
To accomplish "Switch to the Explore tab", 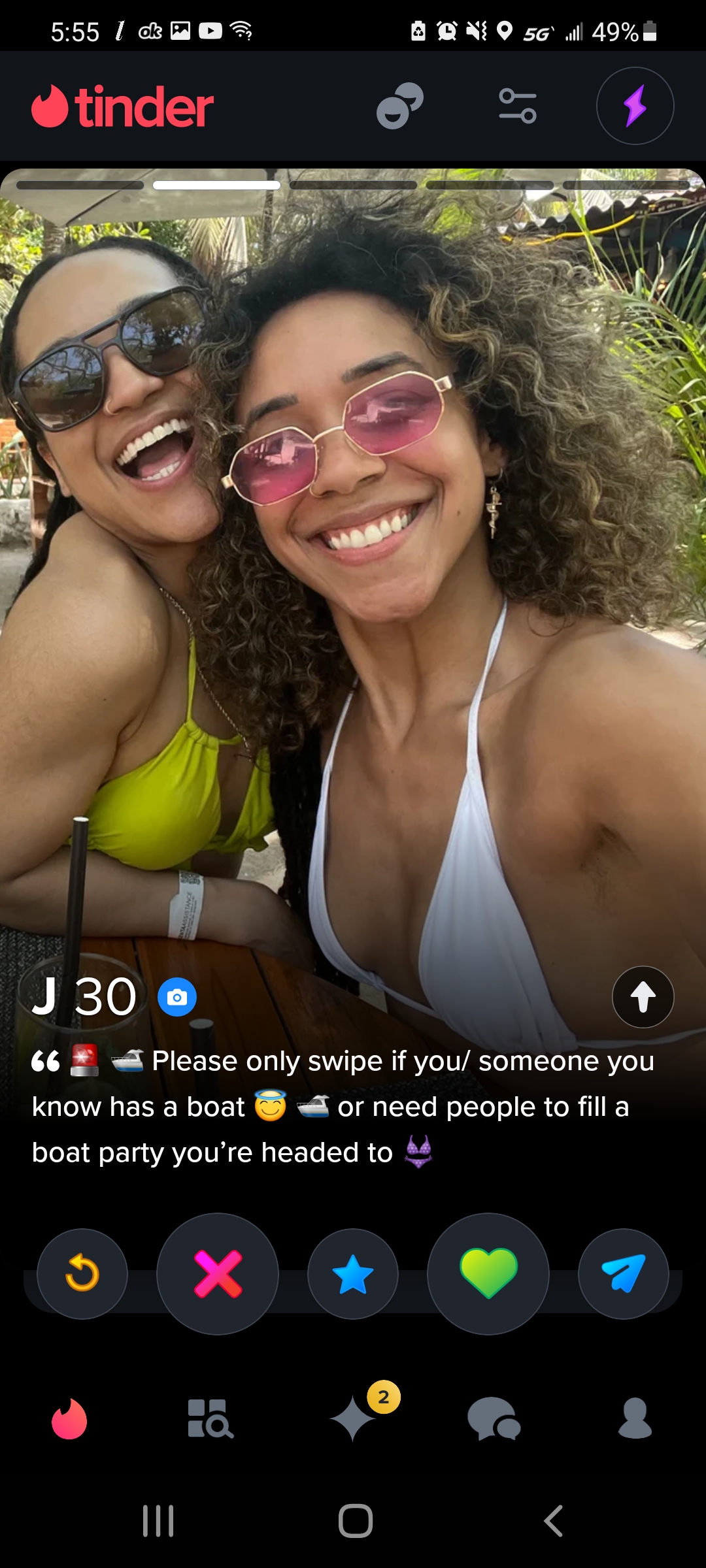I will pos(210,1418).
